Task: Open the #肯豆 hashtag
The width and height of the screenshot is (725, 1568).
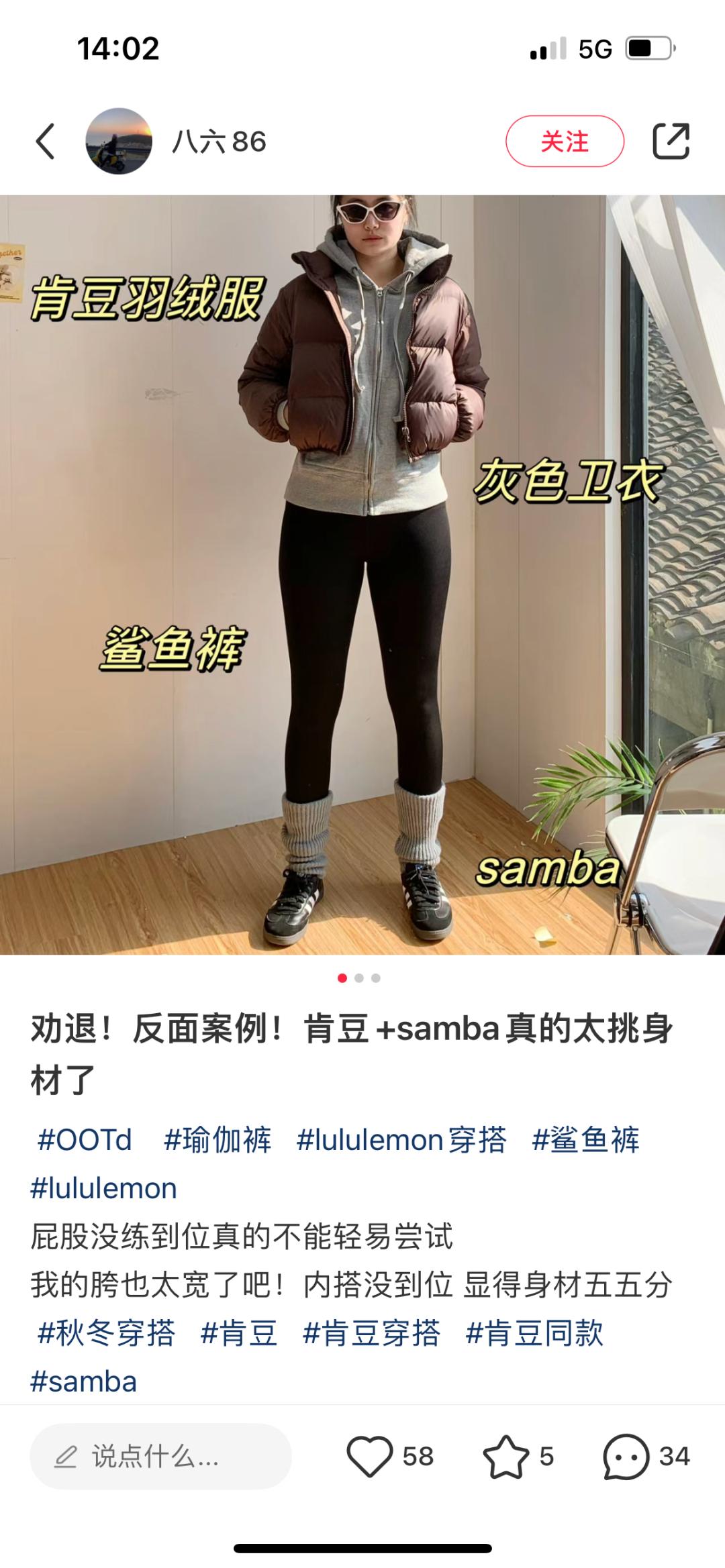Action: [x=239, y=1333]
